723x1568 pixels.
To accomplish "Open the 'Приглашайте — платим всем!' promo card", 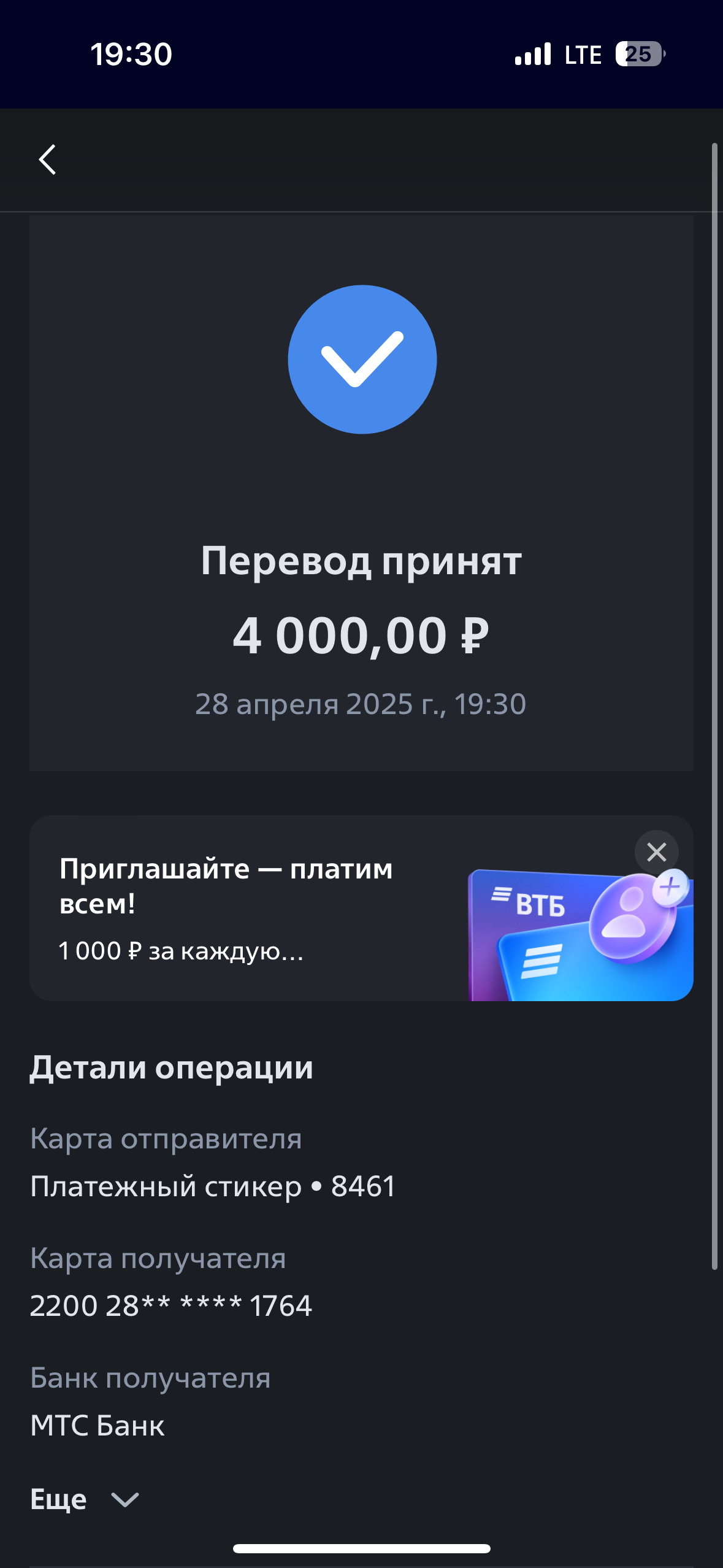I will (x=361, y=908).
